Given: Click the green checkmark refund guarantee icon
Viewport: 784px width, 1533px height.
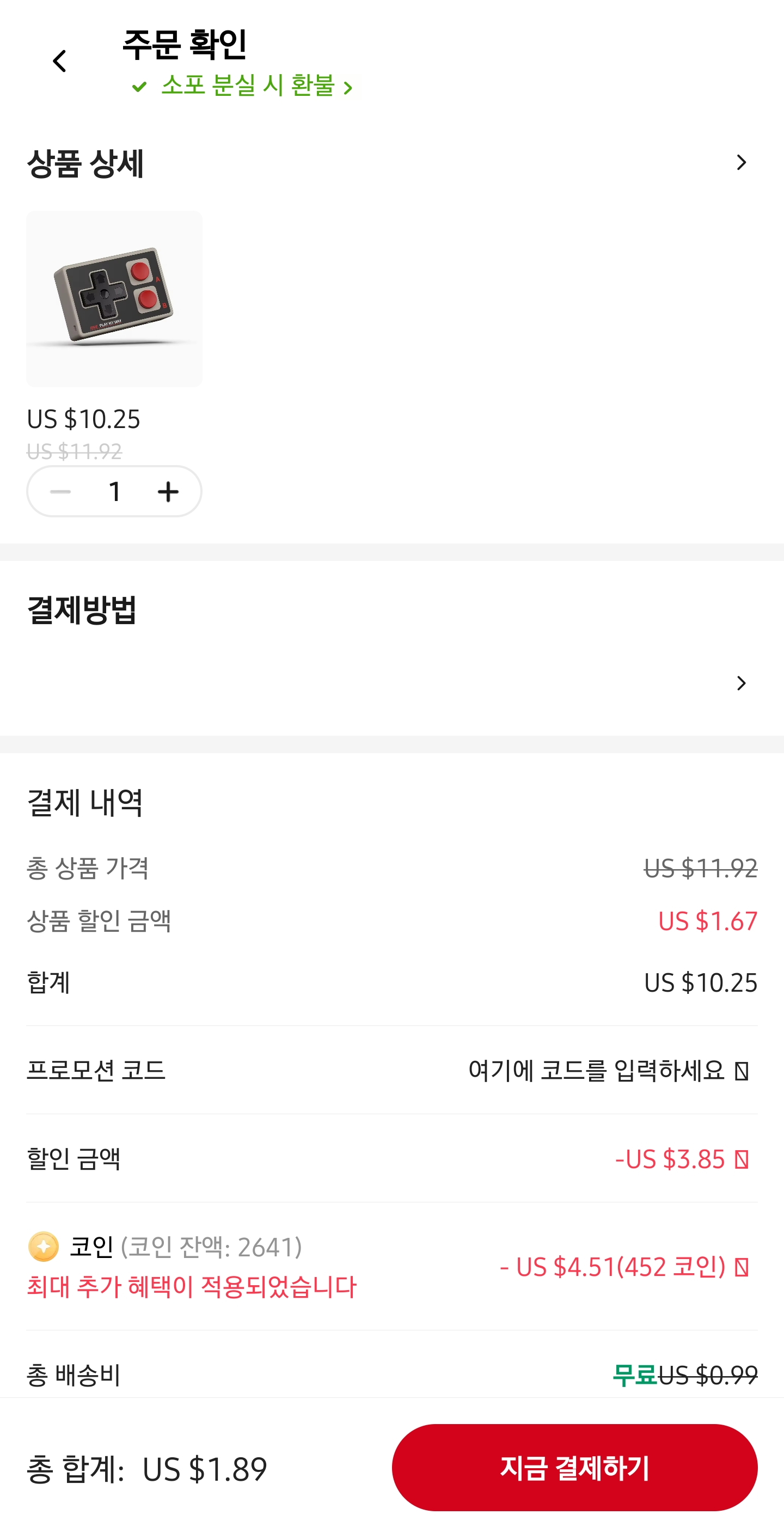Looking at the screenshot, I should (140, 88).
